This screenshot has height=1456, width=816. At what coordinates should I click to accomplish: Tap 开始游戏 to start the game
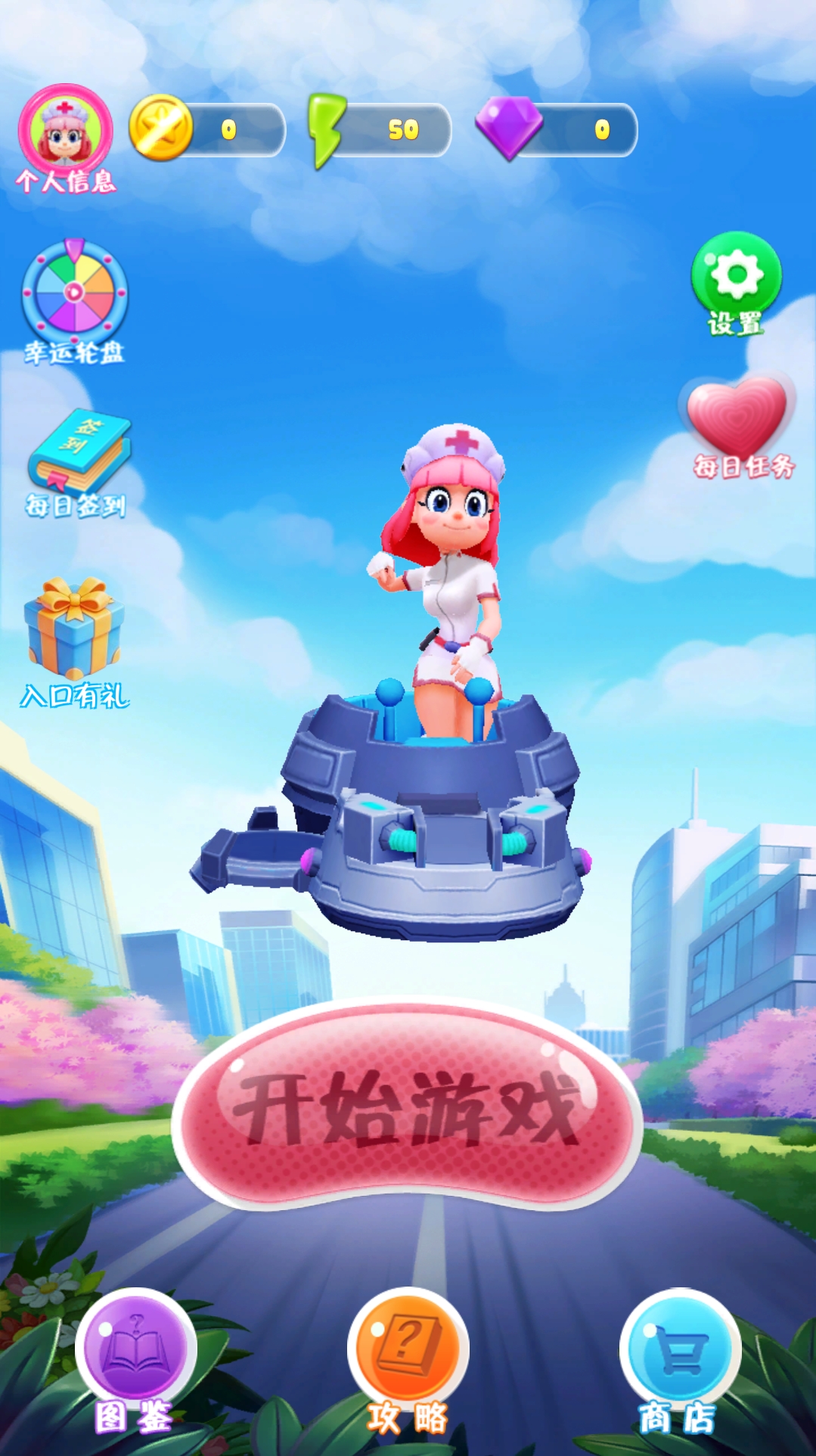pos(407,1107)
